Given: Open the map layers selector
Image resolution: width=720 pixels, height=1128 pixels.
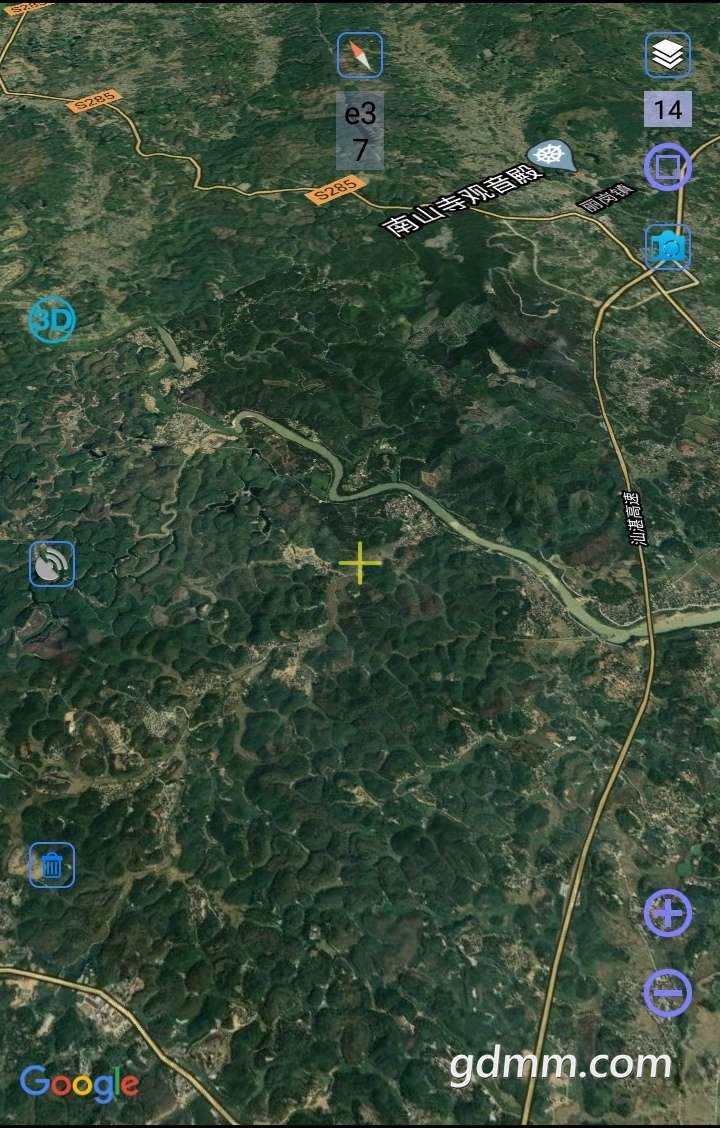Looking at the screenshot, I should (668, 56).
